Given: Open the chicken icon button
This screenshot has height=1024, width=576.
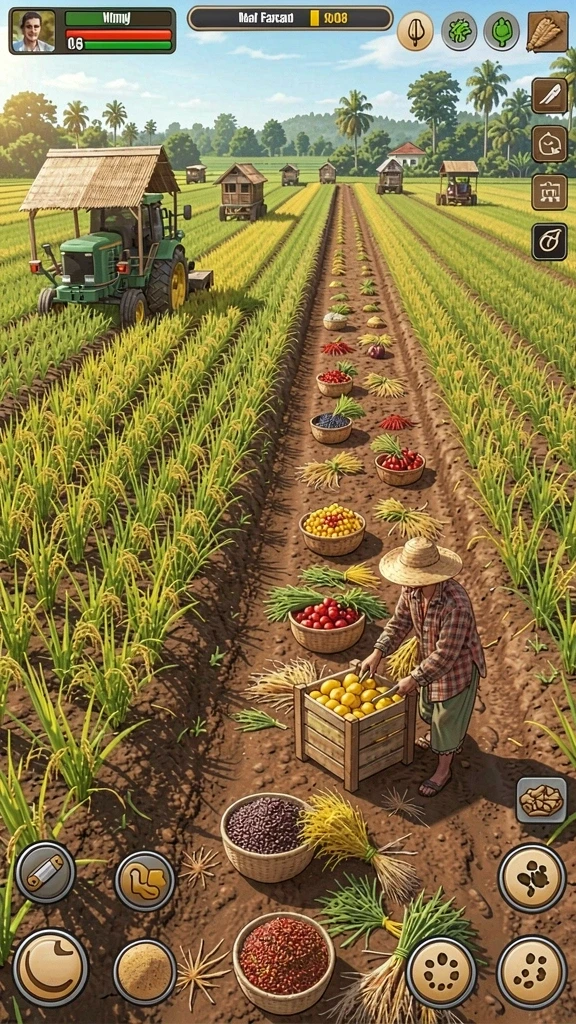Looking at the screenshot, I should coord(549,144).
